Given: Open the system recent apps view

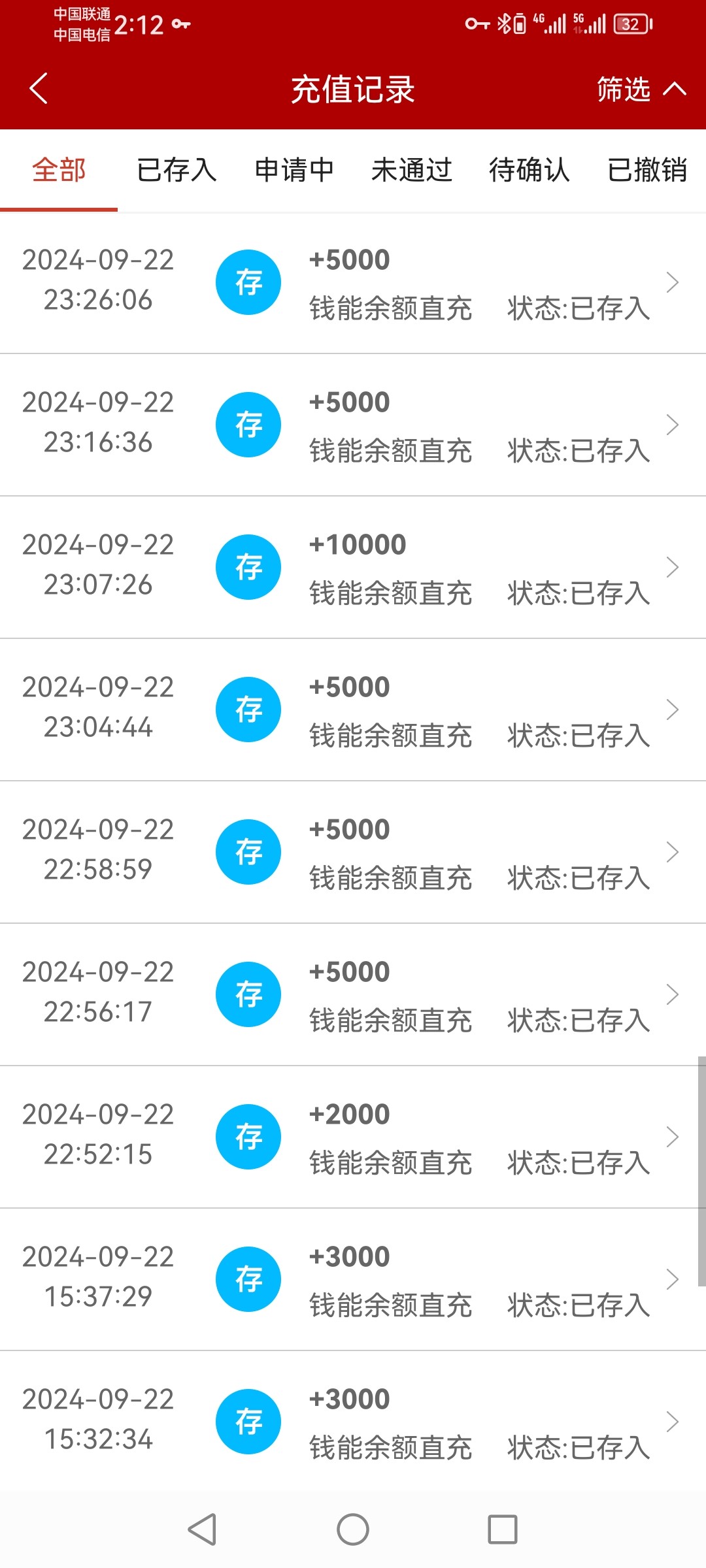Looking at the screenshot, I should coord(503,1529).
